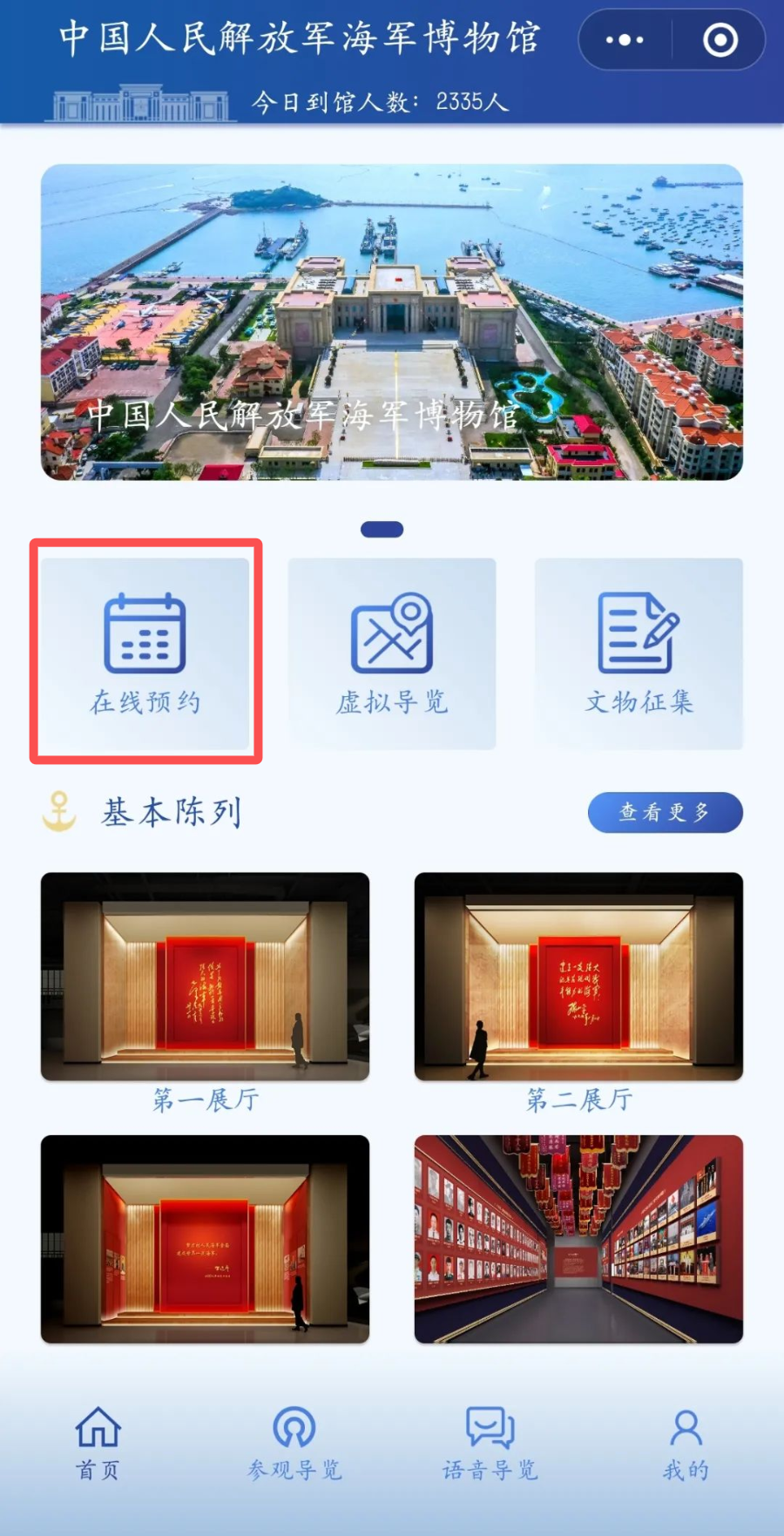Open the hall card below 第一展厅
The width and height of the screenshot is (784, 1536).
pos(205,1238)
